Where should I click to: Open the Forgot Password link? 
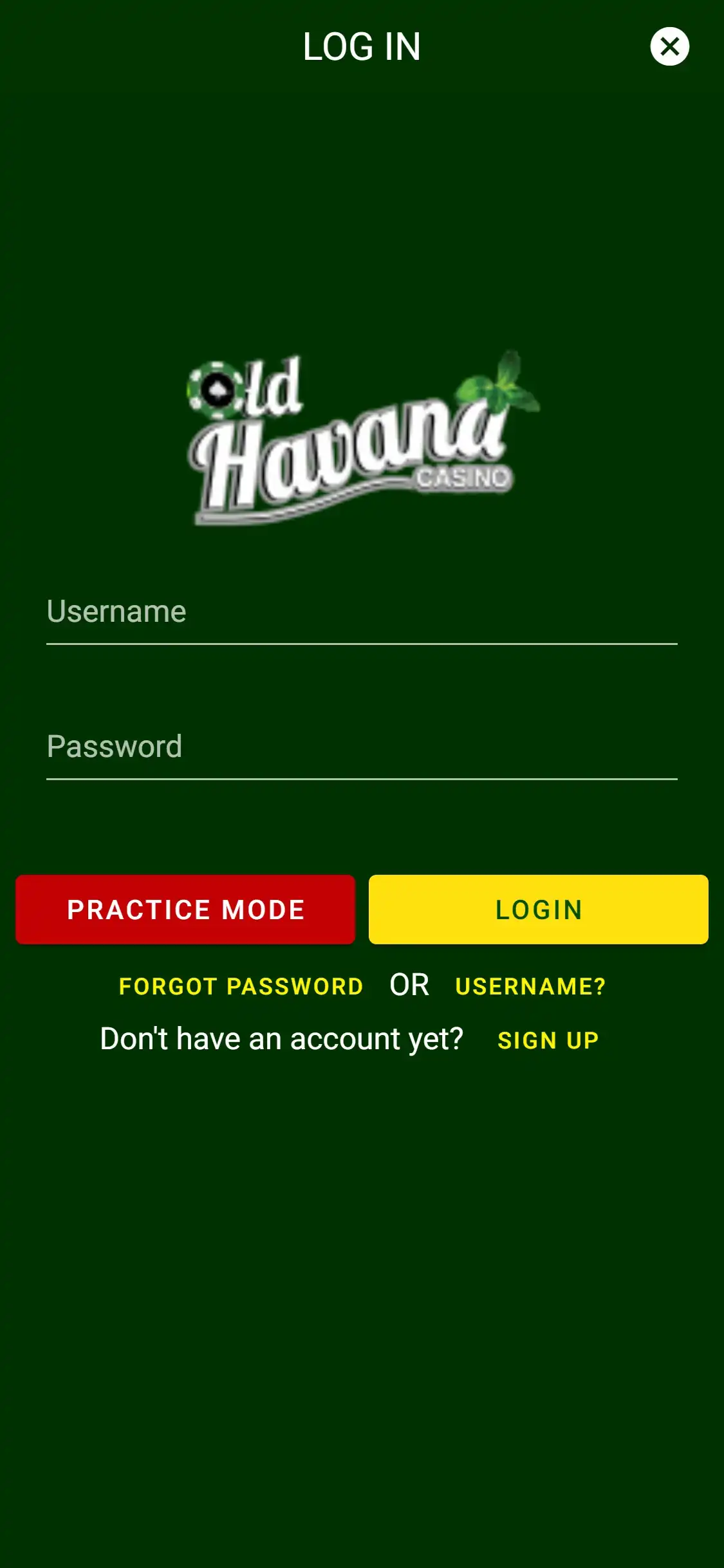[x=241, y=986]
